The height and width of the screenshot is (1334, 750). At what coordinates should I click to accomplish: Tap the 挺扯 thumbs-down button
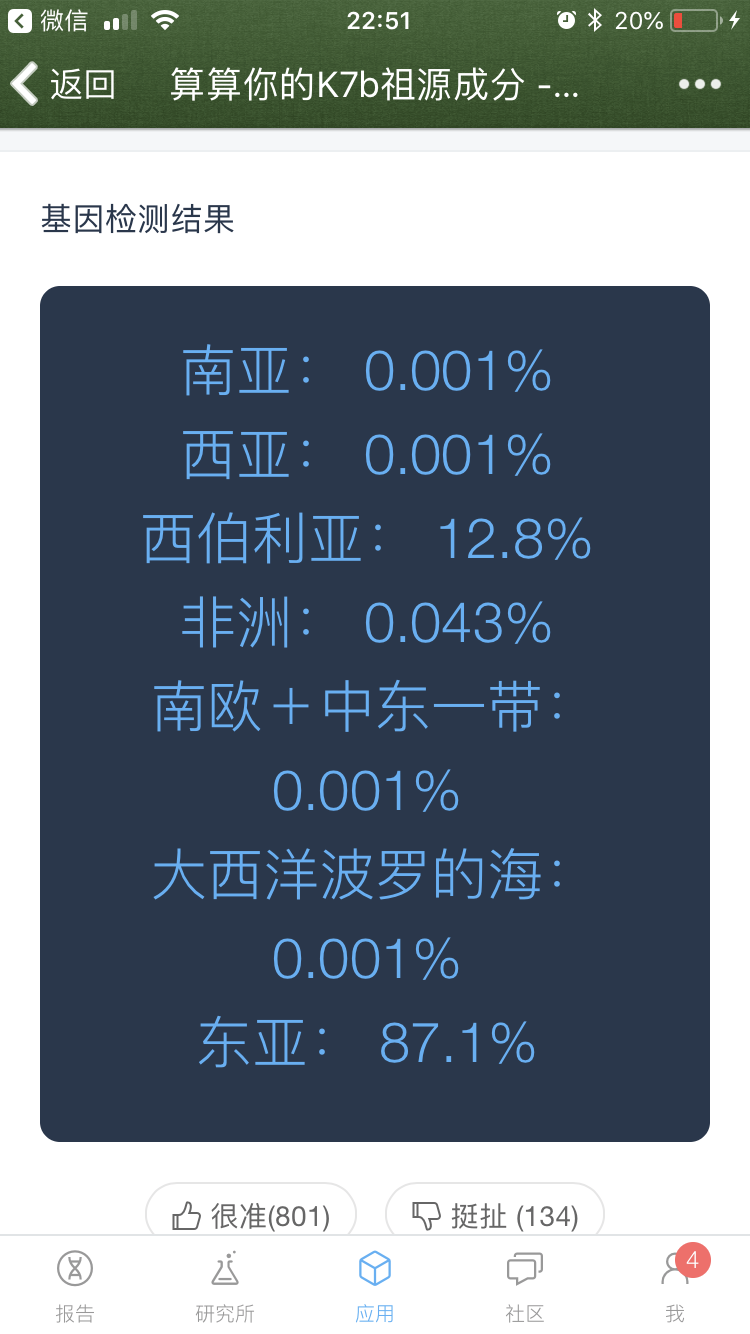coord(495,1214)
